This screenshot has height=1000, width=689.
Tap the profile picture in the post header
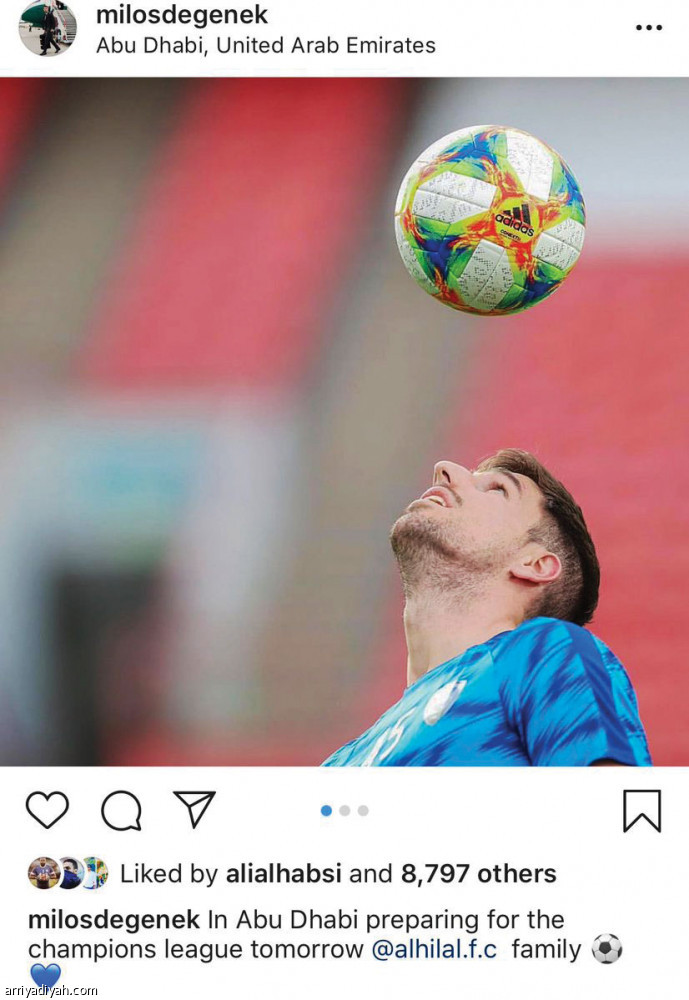(47, 27)
